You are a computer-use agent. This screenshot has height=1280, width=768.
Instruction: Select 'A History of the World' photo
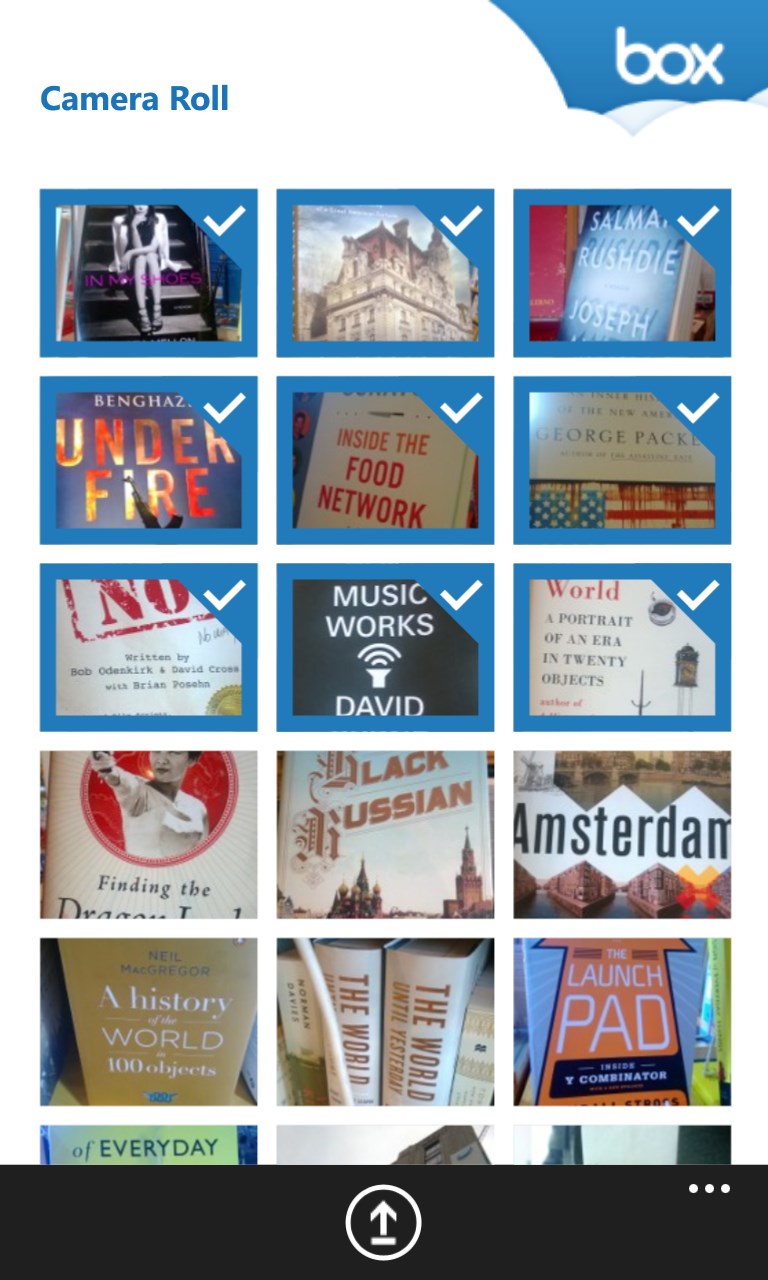[x=148, y=1021]
